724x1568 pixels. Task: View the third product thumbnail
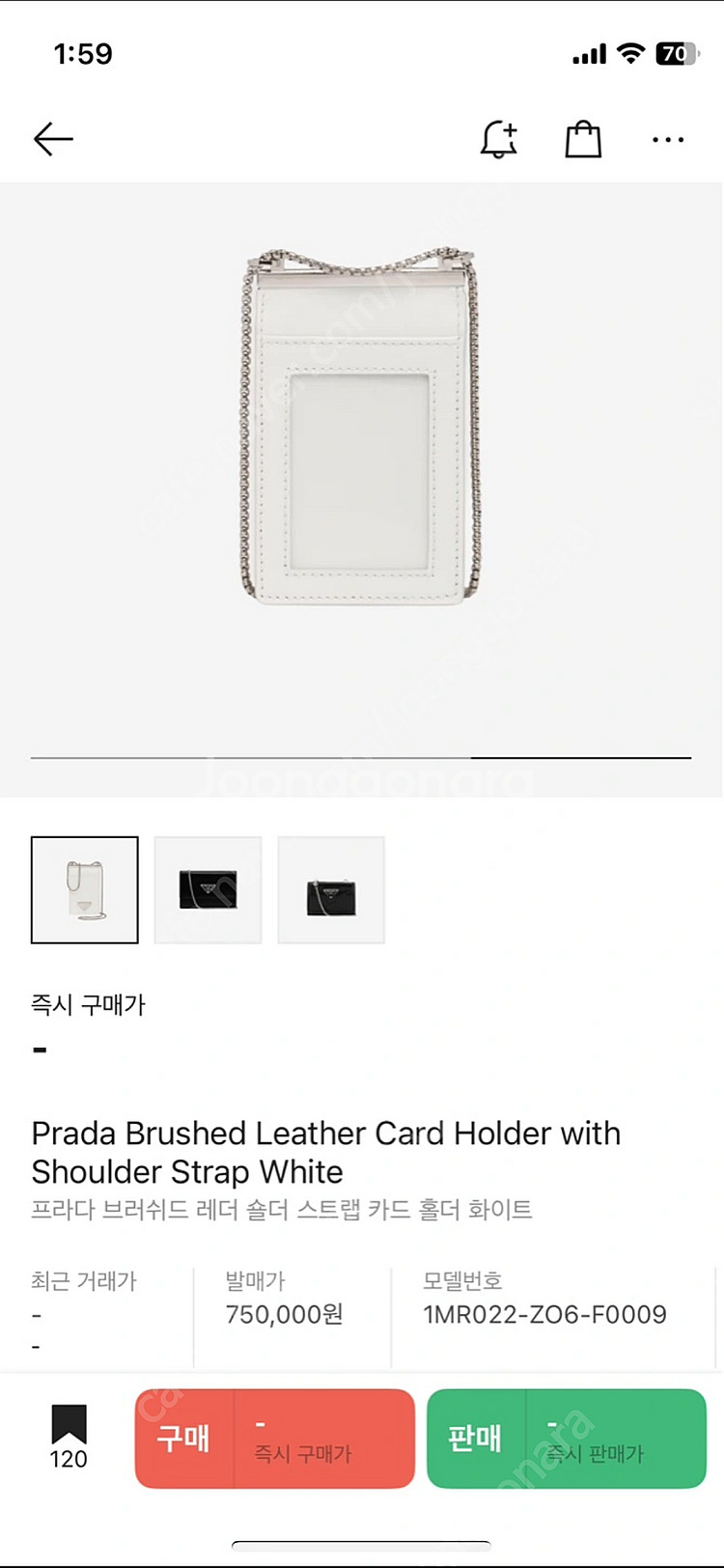tap(331, 889)
